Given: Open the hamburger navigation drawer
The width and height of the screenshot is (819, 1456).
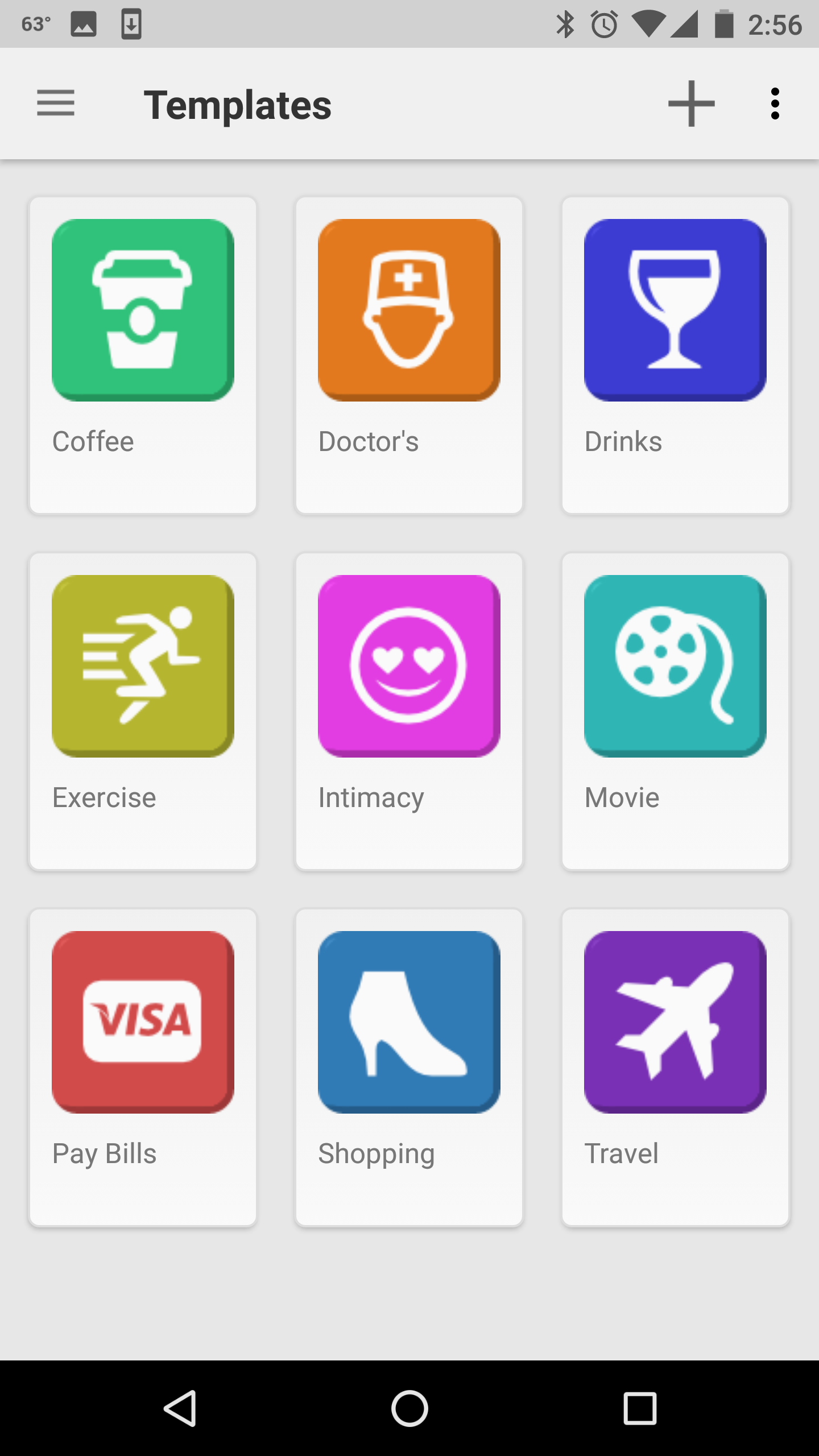Looking at the screenshot, I should click(56, 104).
